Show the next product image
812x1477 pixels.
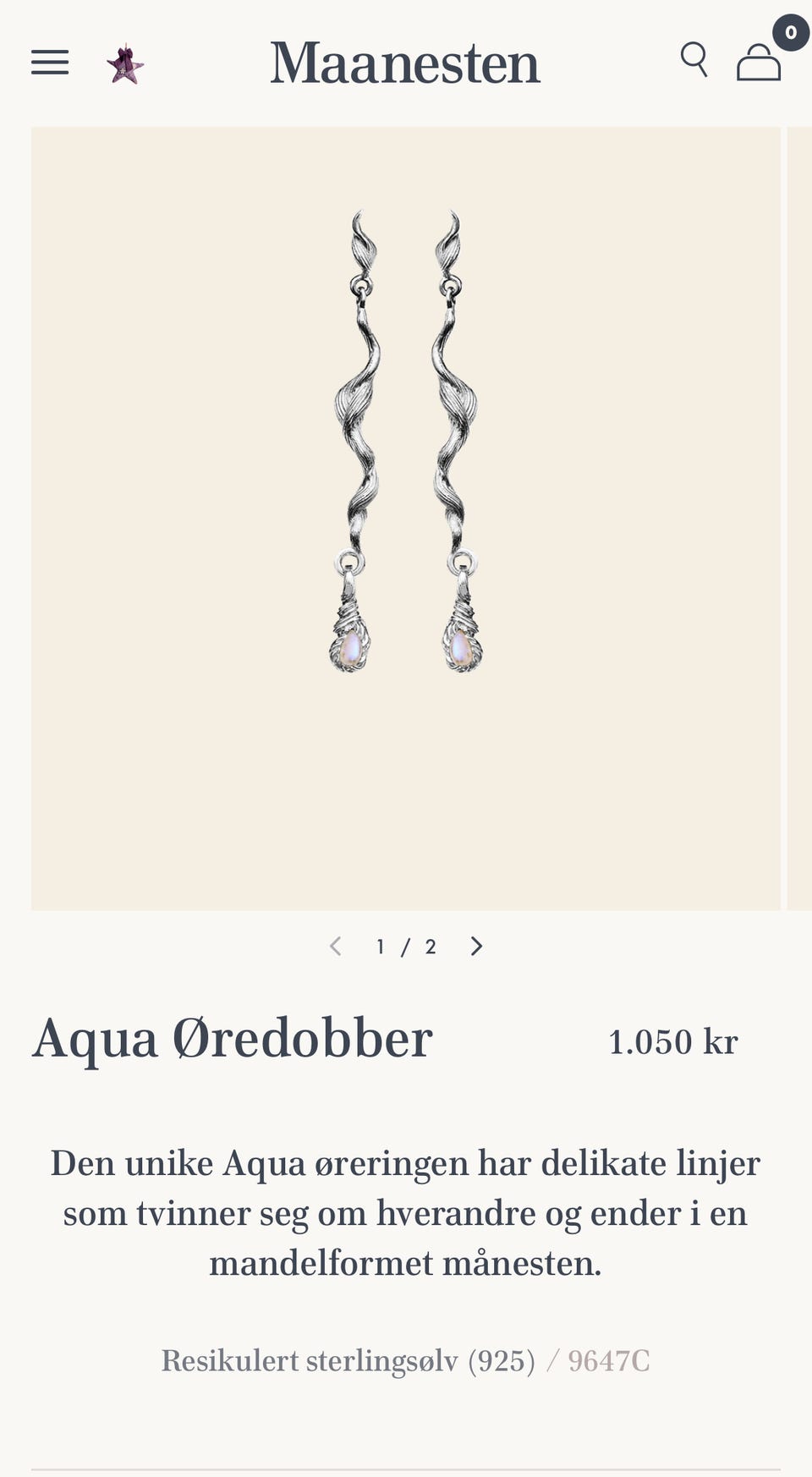click(477, 946)
